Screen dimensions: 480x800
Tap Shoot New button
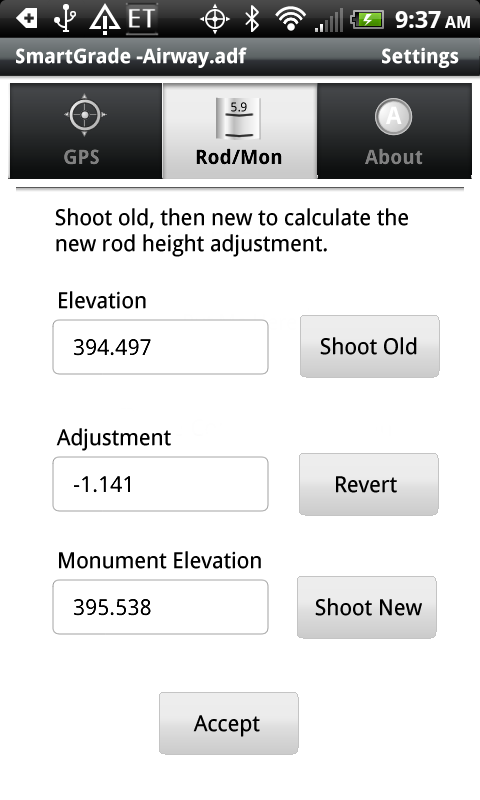pyautogui.click(x=367, y=607)
